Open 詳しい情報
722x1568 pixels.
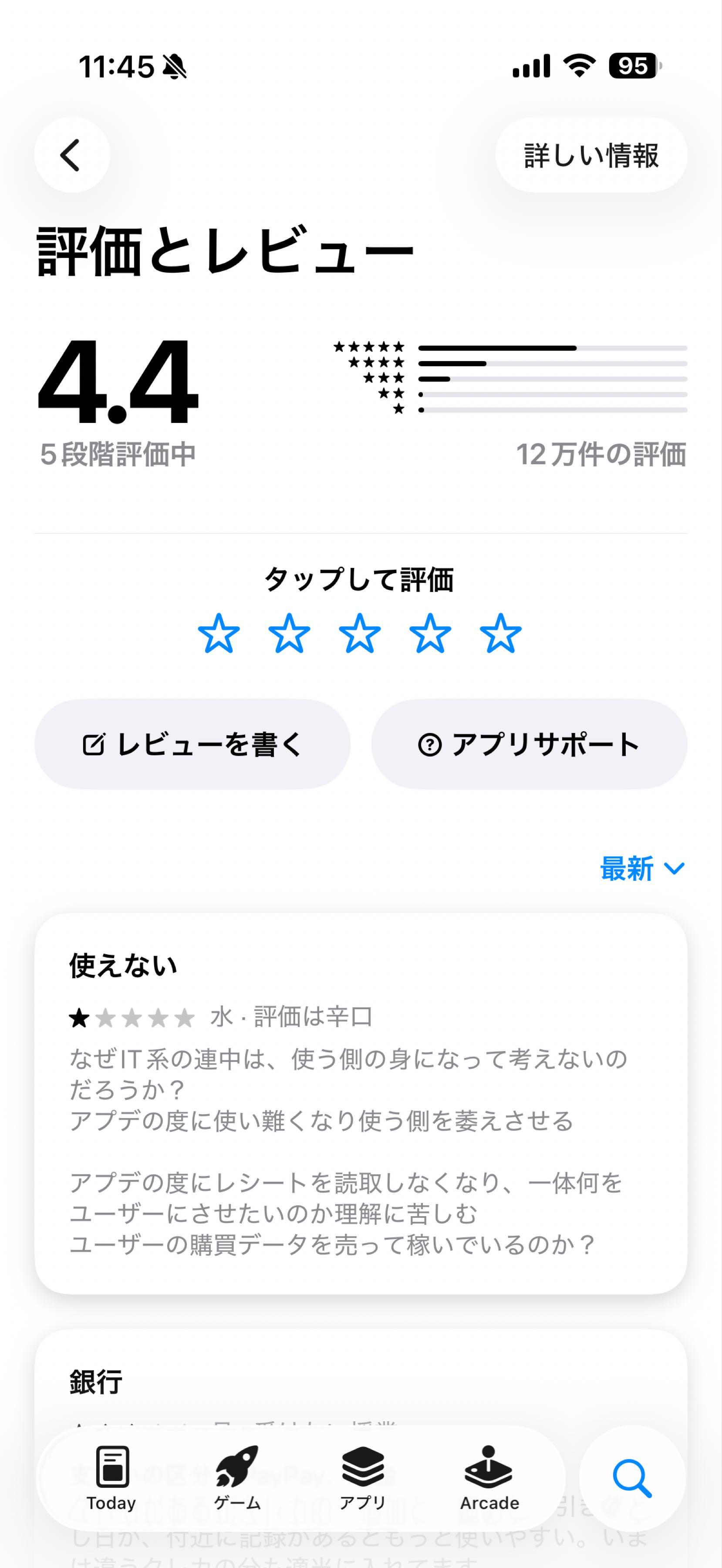(591, 155)
